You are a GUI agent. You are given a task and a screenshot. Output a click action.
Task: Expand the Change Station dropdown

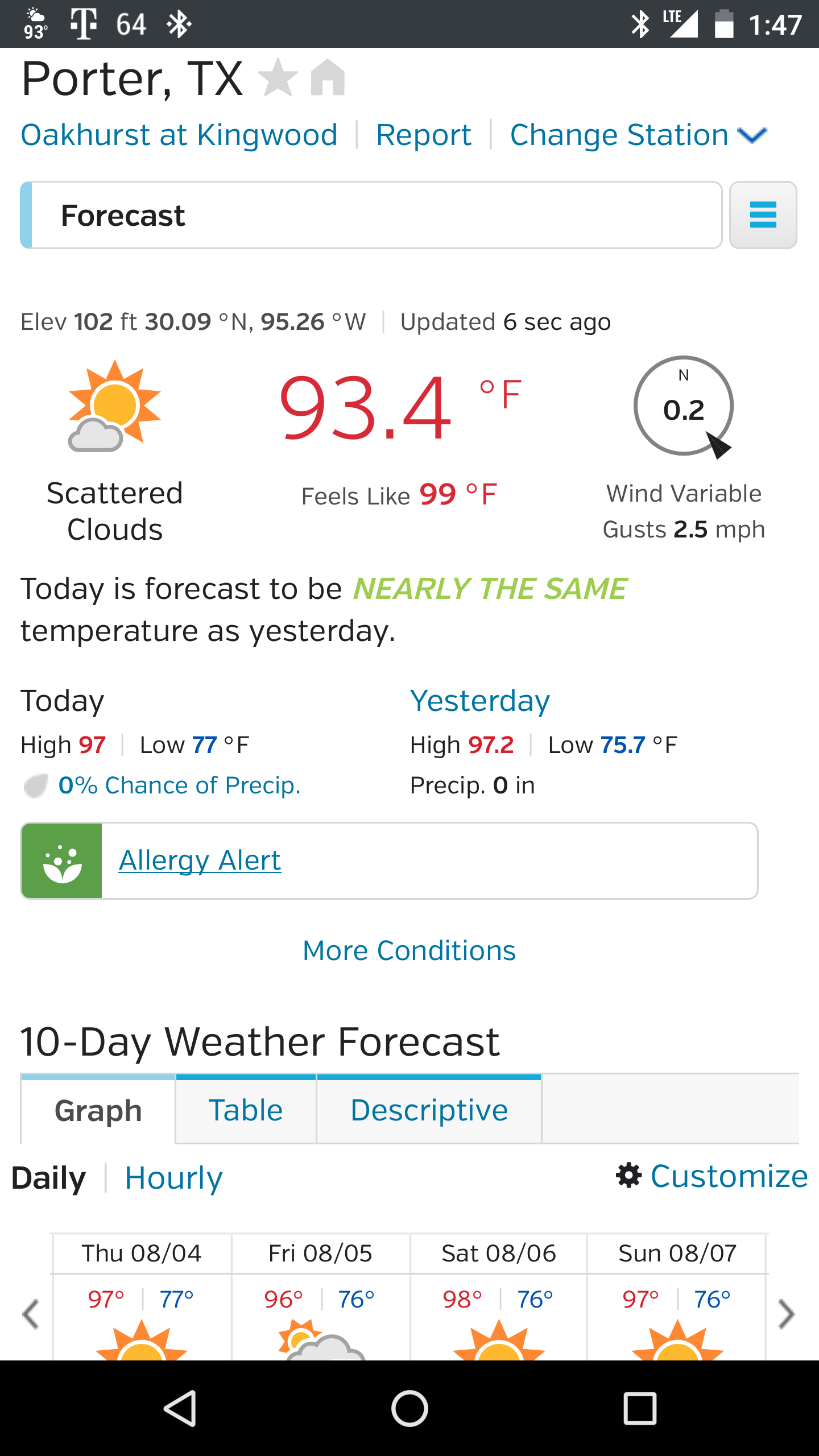pyautogui.click(x=639, y=135)
